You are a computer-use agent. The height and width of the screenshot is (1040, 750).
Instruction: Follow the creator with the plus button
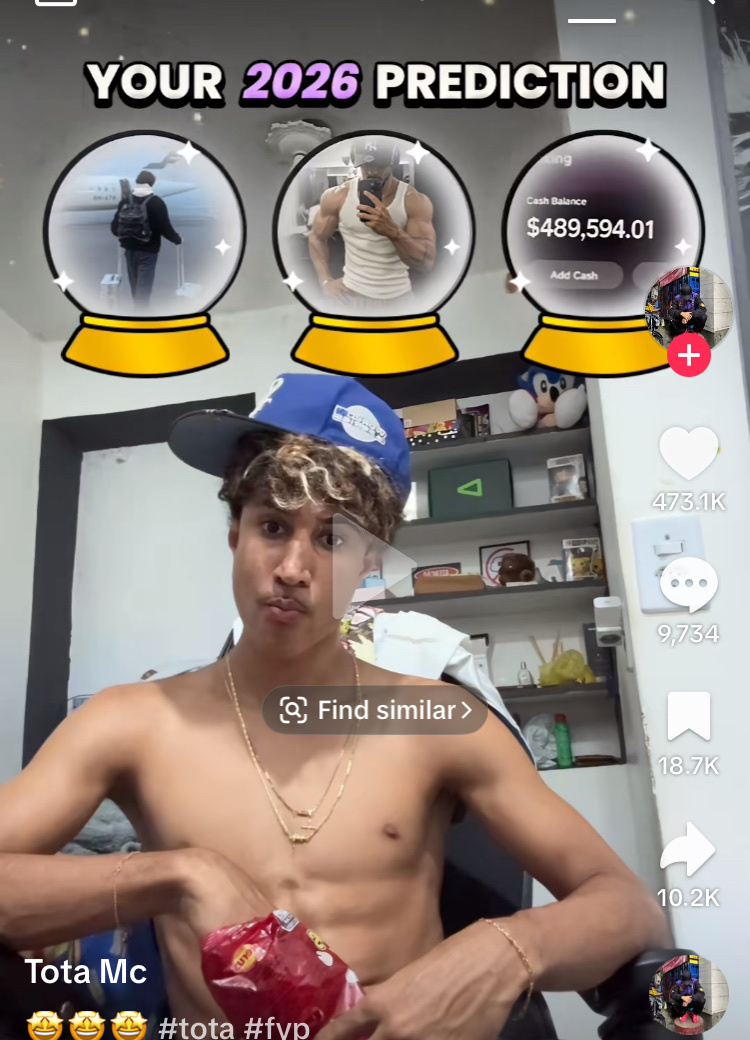click(x=689, y=355)
